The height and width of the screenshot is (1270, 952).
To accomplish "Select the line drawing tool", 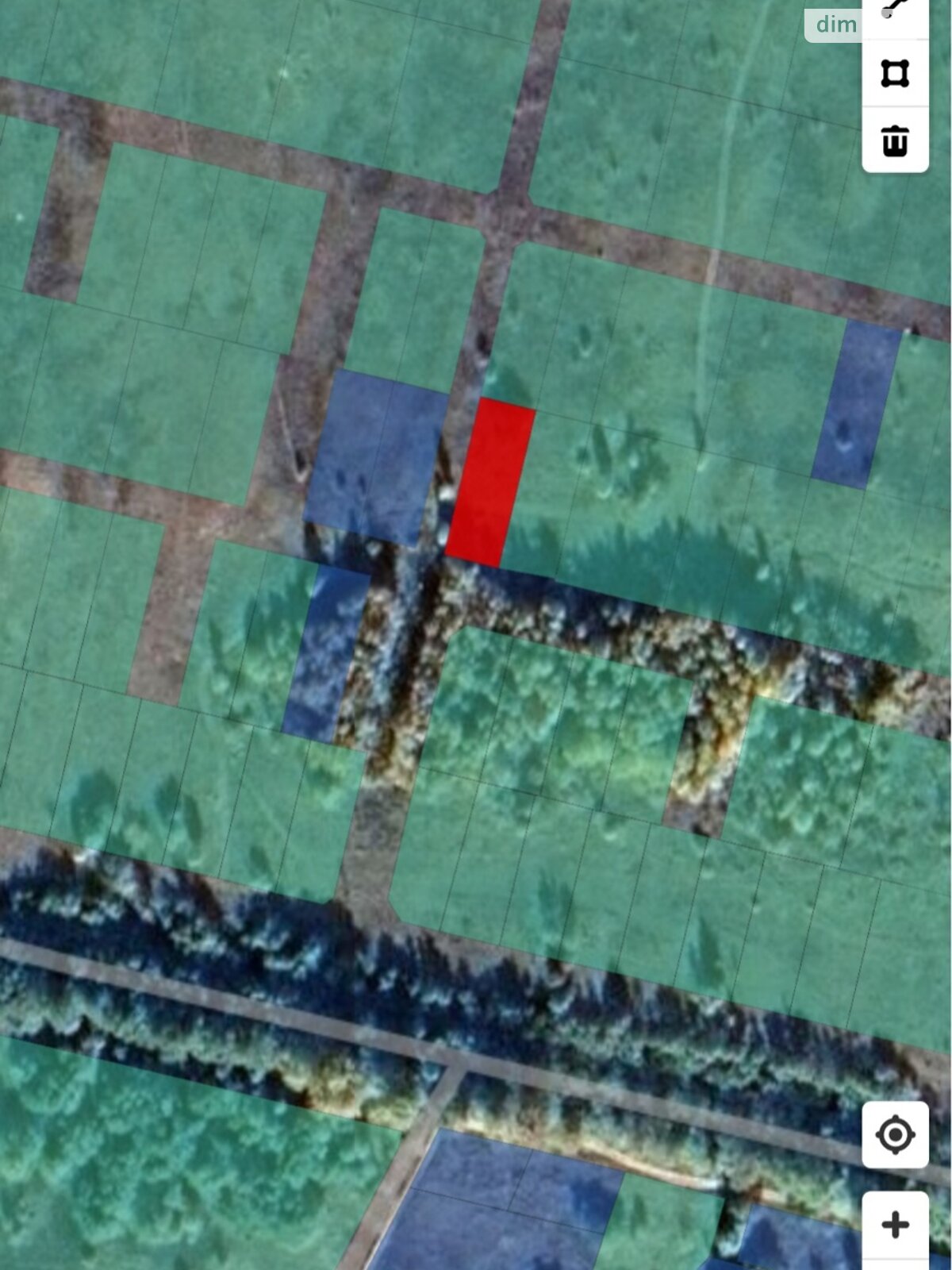I will click(x=895, y=11).
